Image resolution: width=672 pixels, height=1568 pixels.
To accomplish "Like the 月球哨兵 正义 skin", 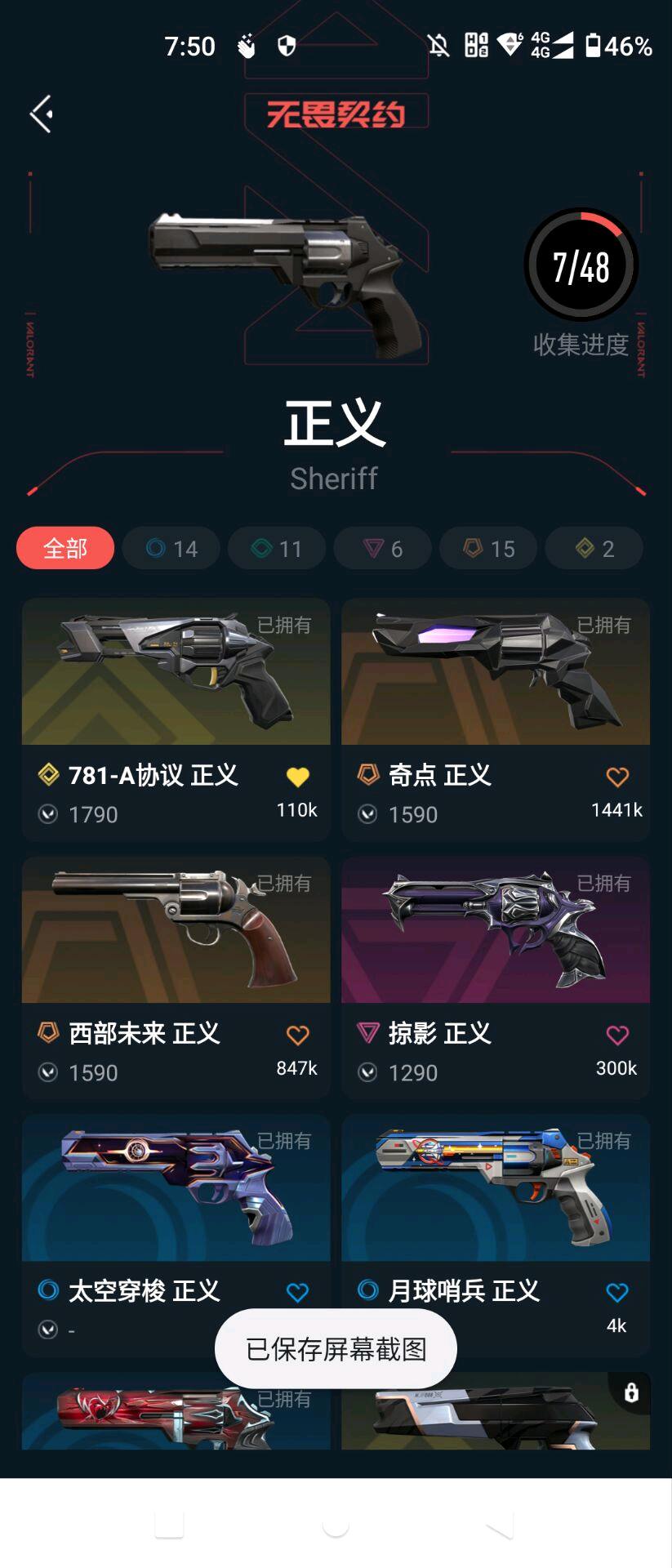I will [x=617, y=1292].
